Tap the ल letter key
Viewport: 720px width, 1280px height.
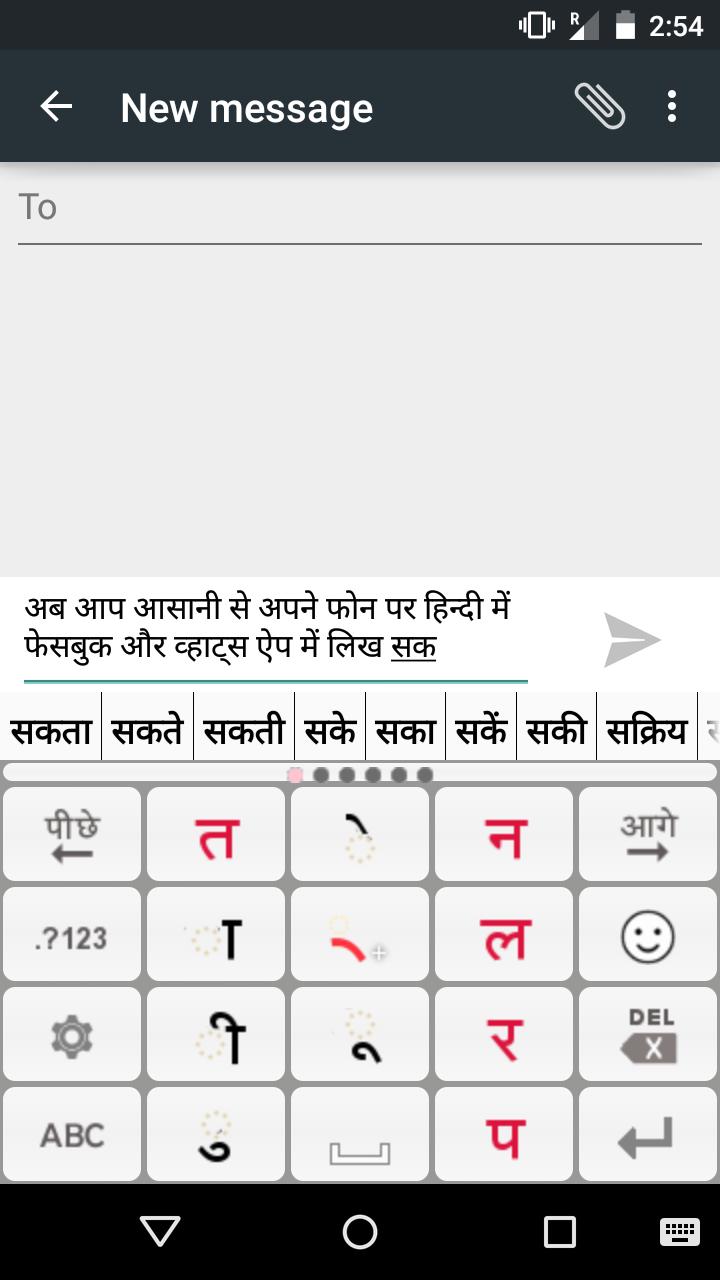pyautogui.click(x=504, y=935)
